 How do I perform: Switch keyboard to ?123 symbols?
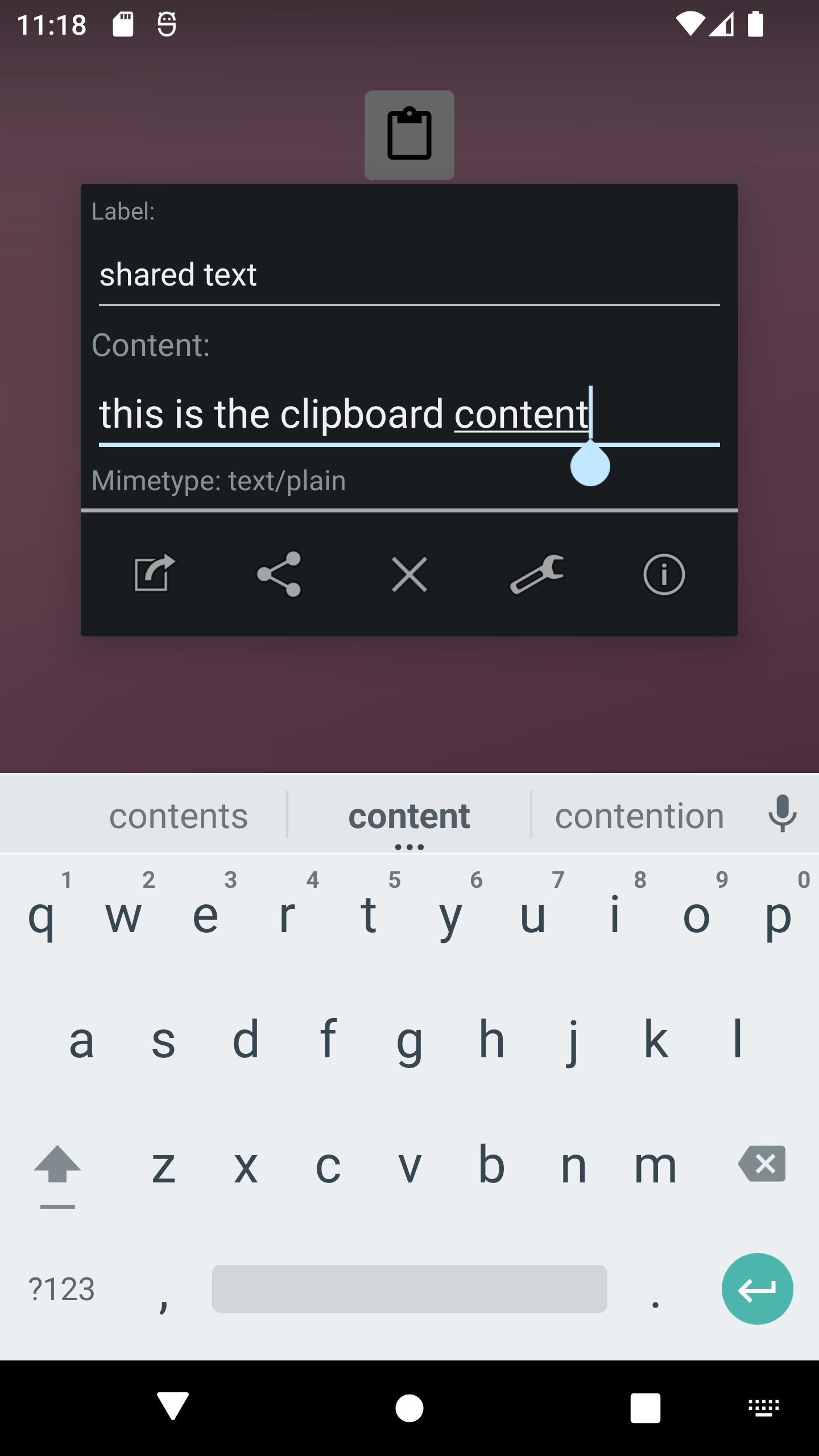click(61, 1289)
